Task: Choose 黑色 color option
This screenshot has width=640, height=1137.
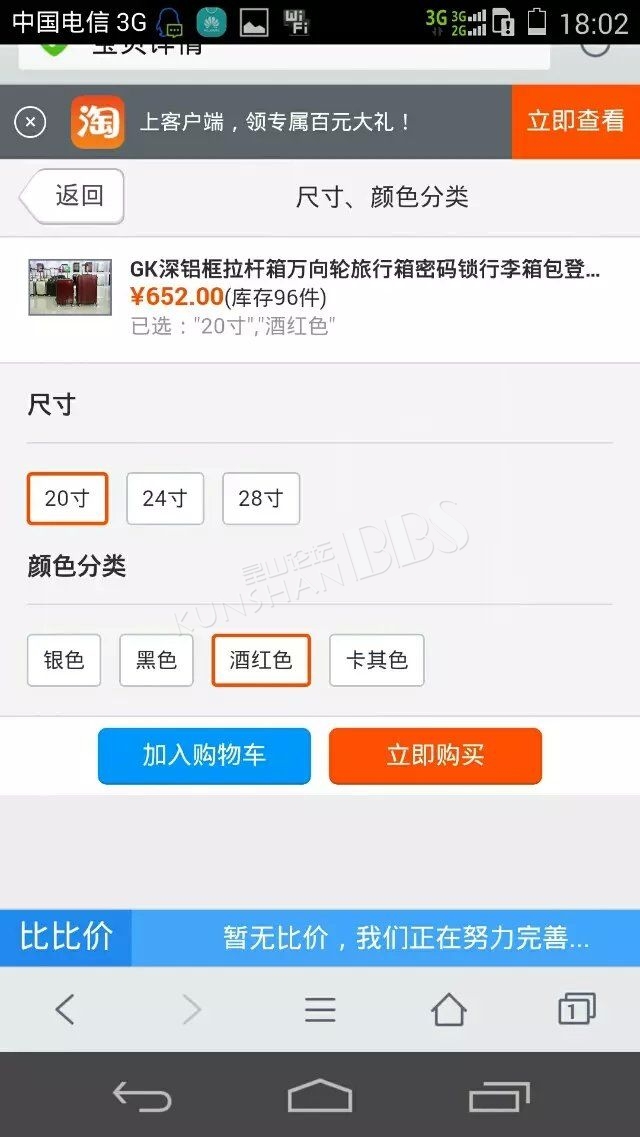Action: [x=157, y=660]
